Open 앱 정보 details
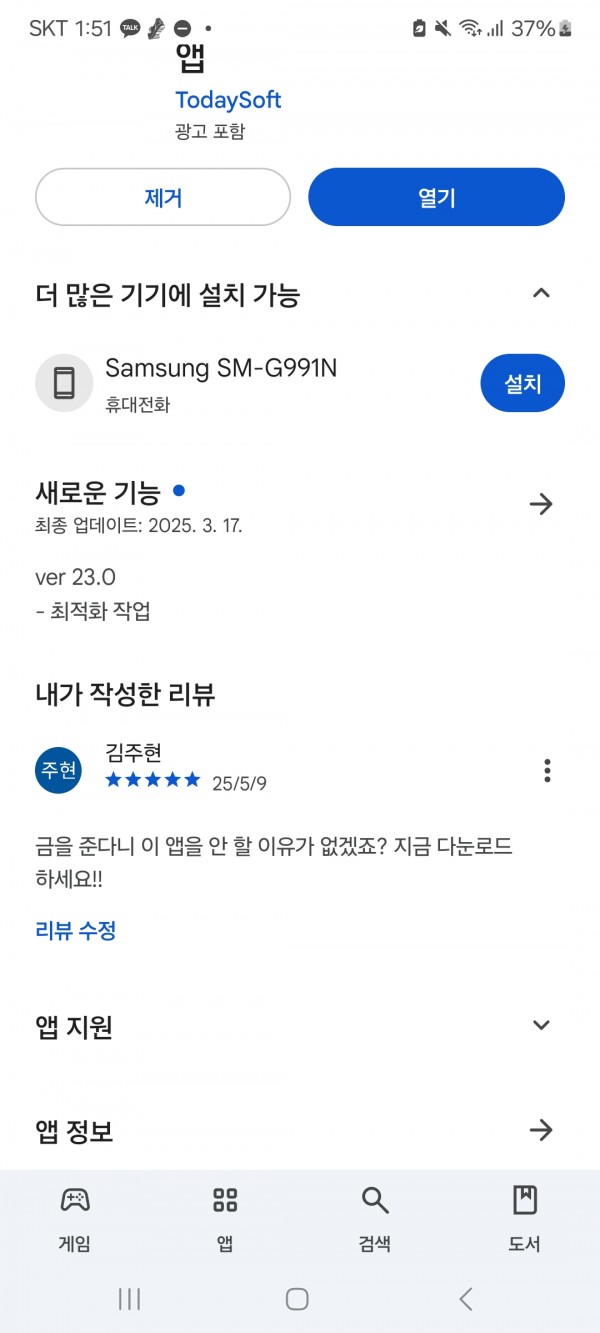This screenshot has width=600, height=1333. (x=541, y=1130)
